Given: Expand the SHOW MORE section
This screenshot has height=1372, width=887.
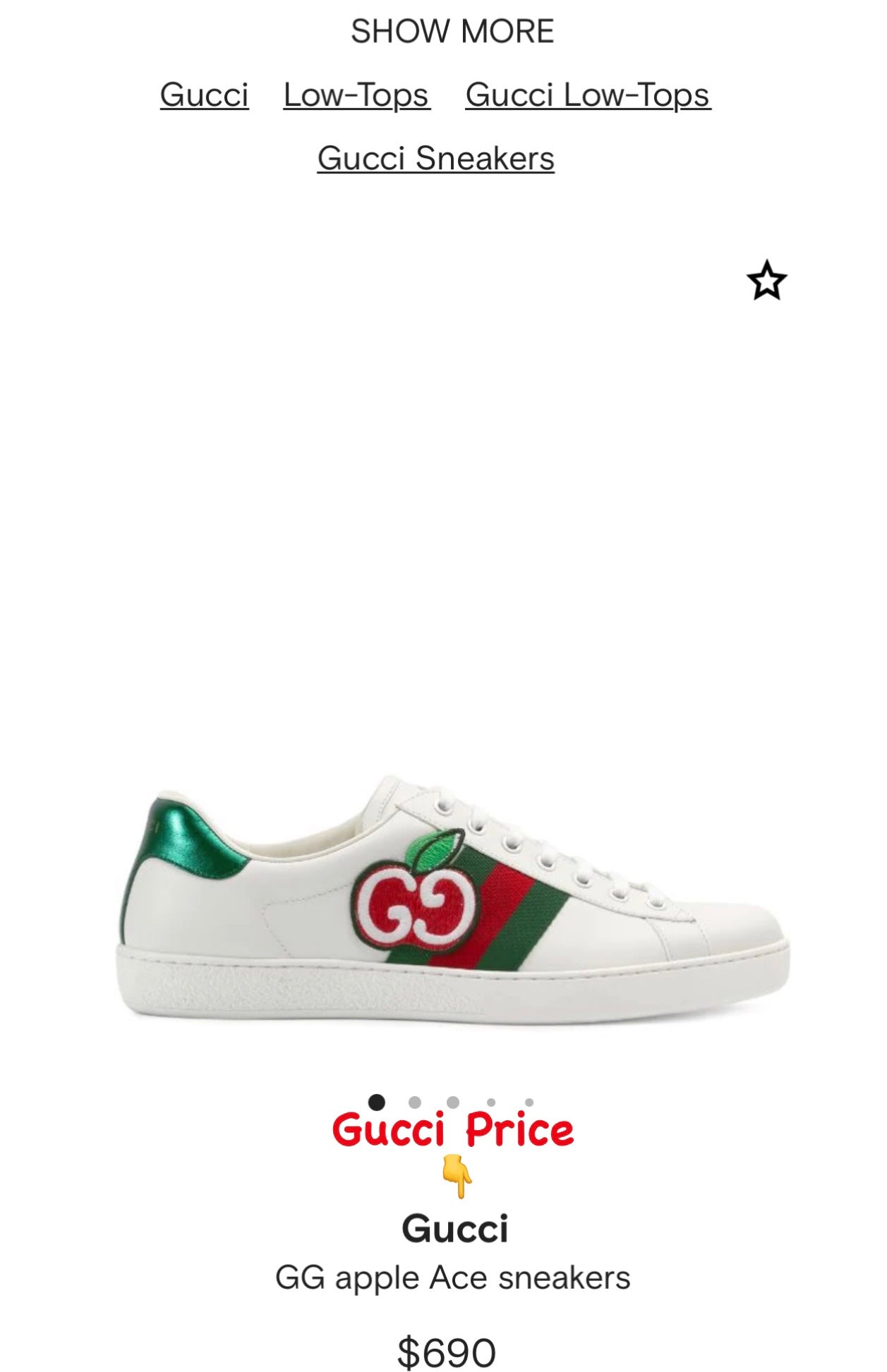Looking at the screenshot, I should 452,32.
